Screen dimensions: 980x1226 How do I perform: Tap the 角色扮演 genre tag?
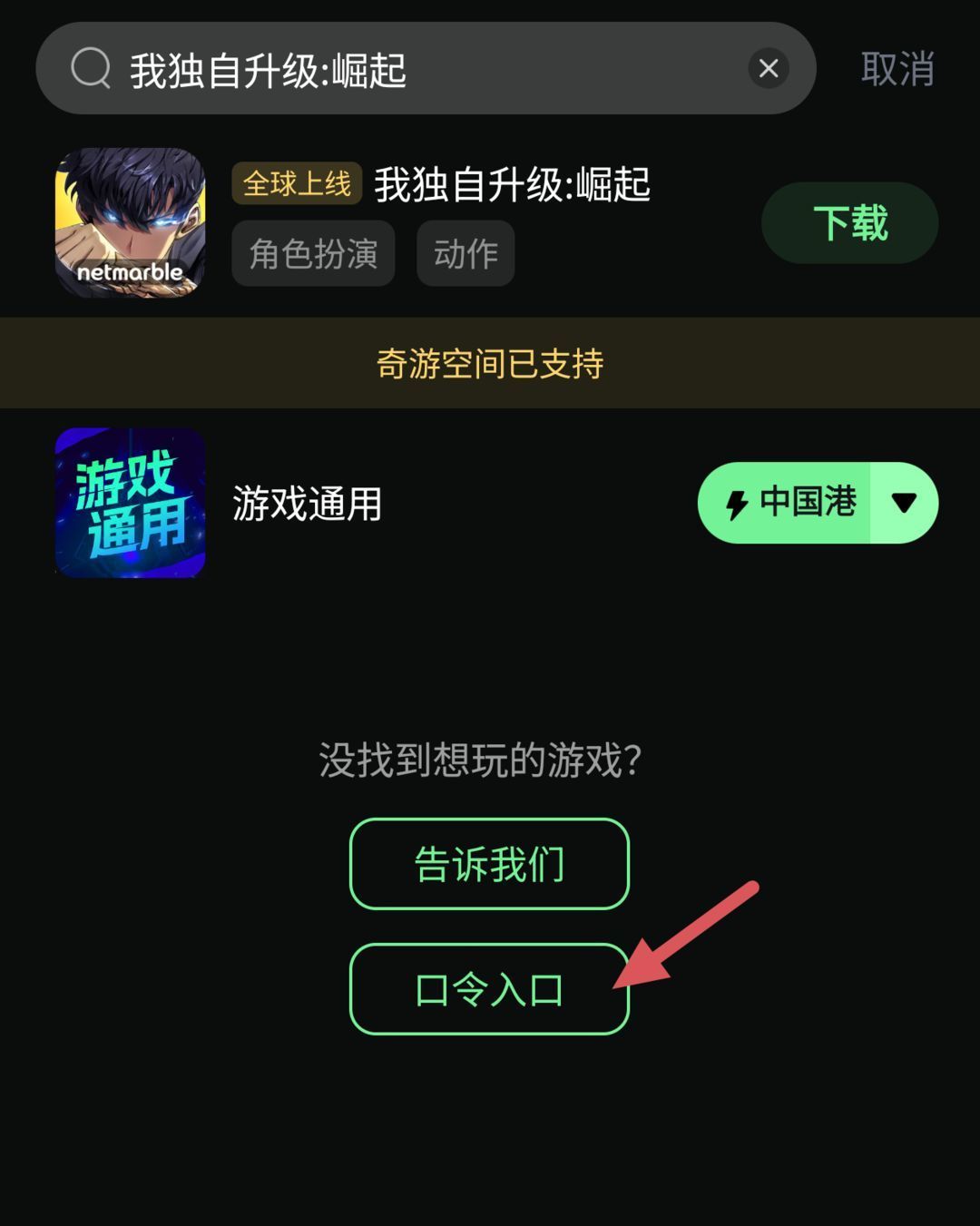pyautogui.click(x=312, y=254)
